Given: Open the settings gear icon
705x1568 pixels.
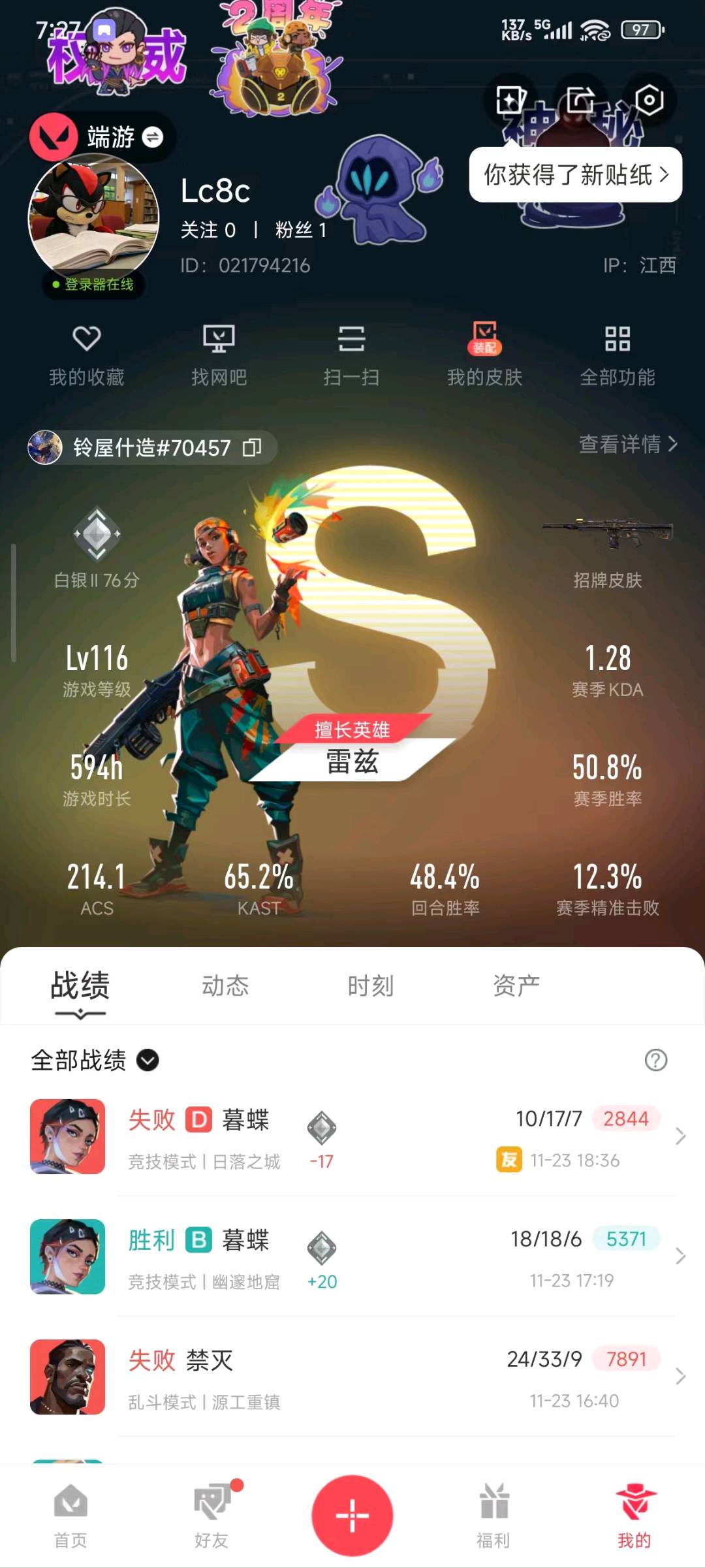Looking at the screenshot, I should 649,100.
